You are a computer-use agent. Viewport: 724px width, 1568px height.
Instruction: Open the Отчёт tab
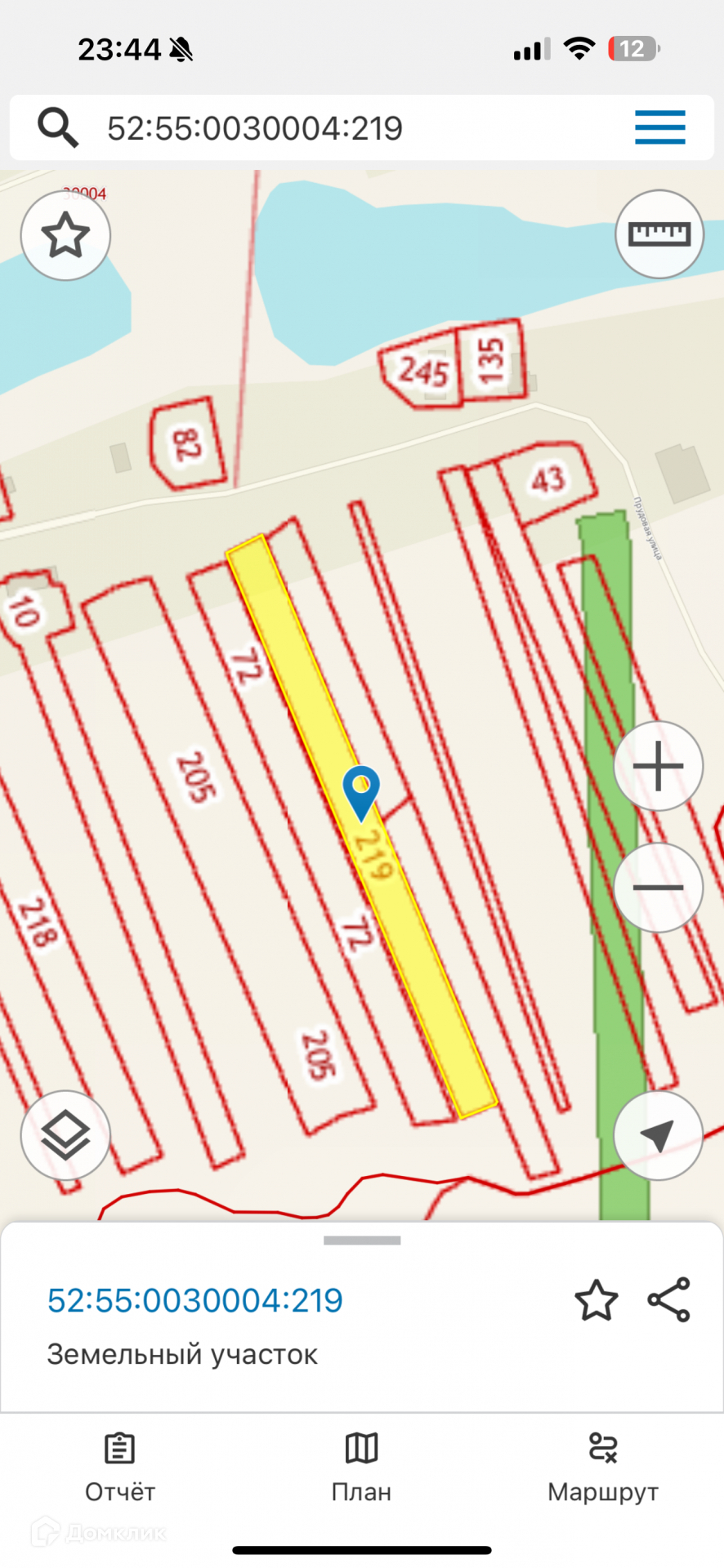coord(120,1468)
